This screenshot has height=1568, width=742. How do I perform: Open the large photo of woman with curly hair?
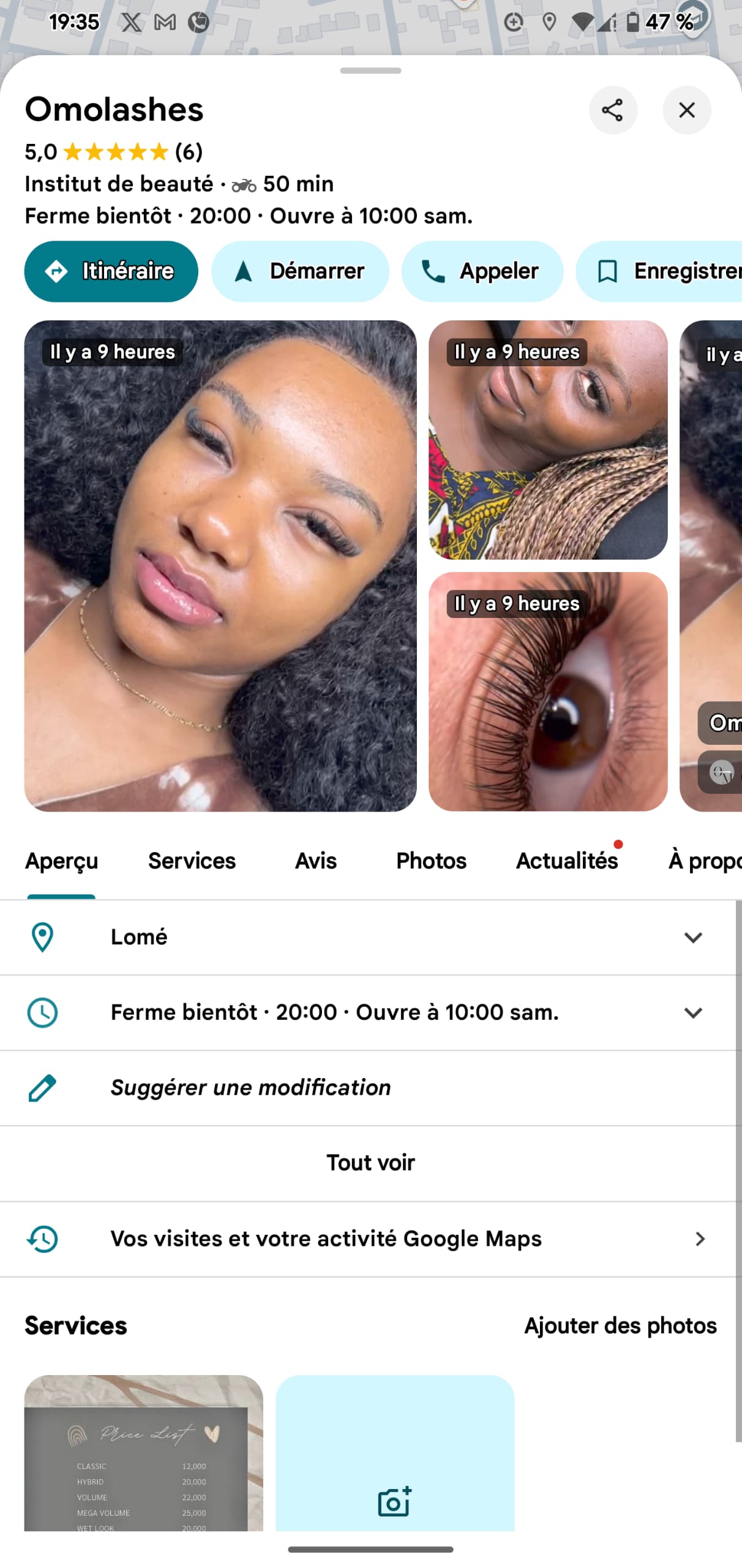tap(220, 565)
